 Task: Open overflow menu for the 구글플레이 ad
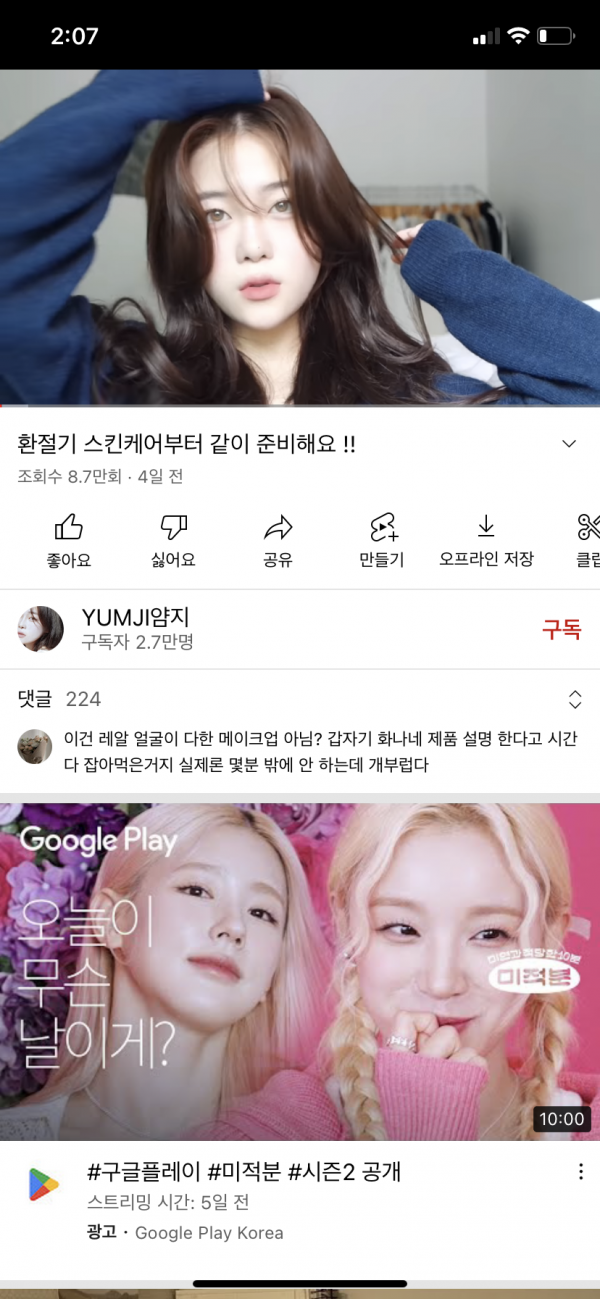(x=580, y=1172)
